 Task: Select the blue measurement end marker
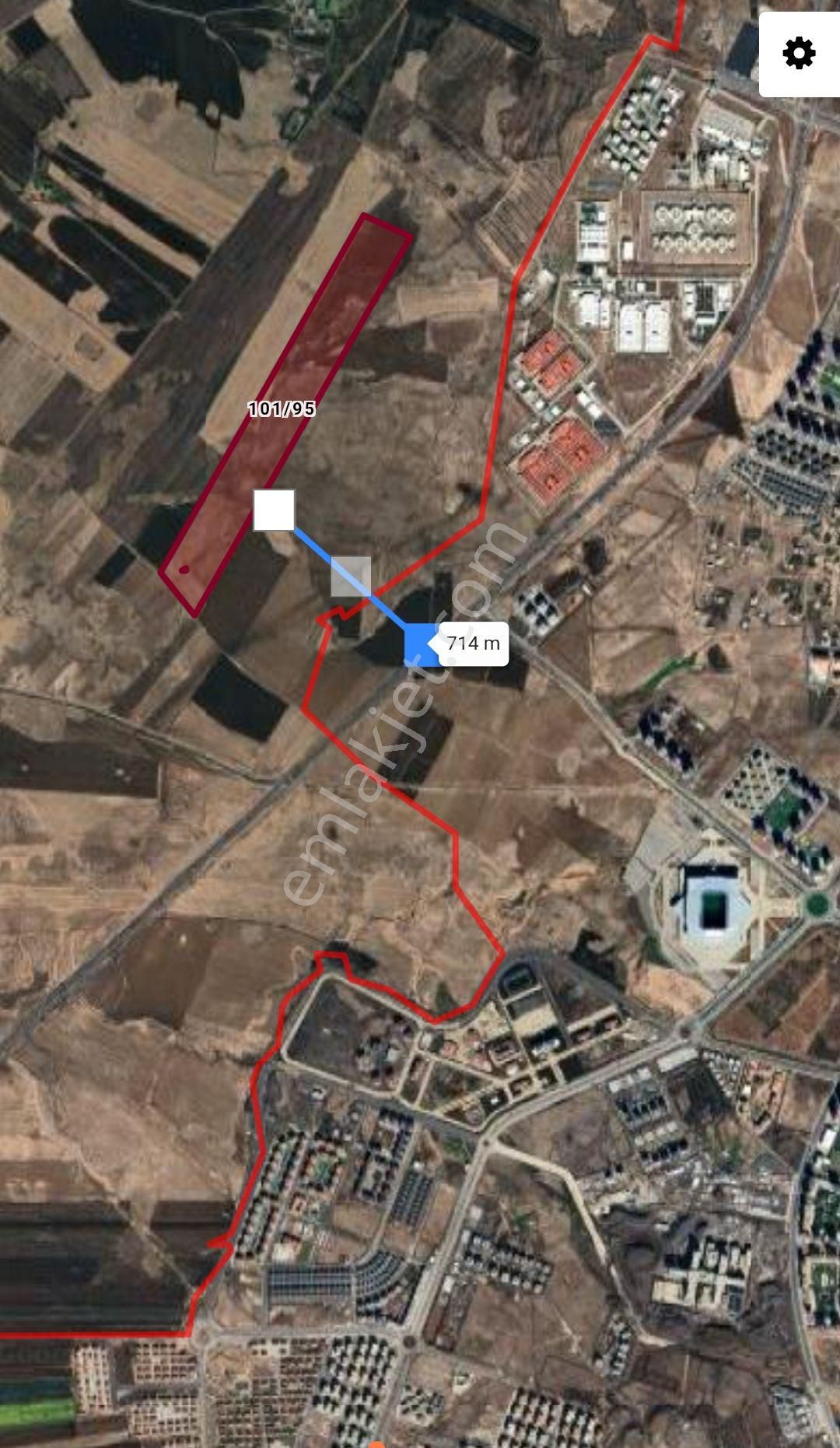(x=420, y=644)
